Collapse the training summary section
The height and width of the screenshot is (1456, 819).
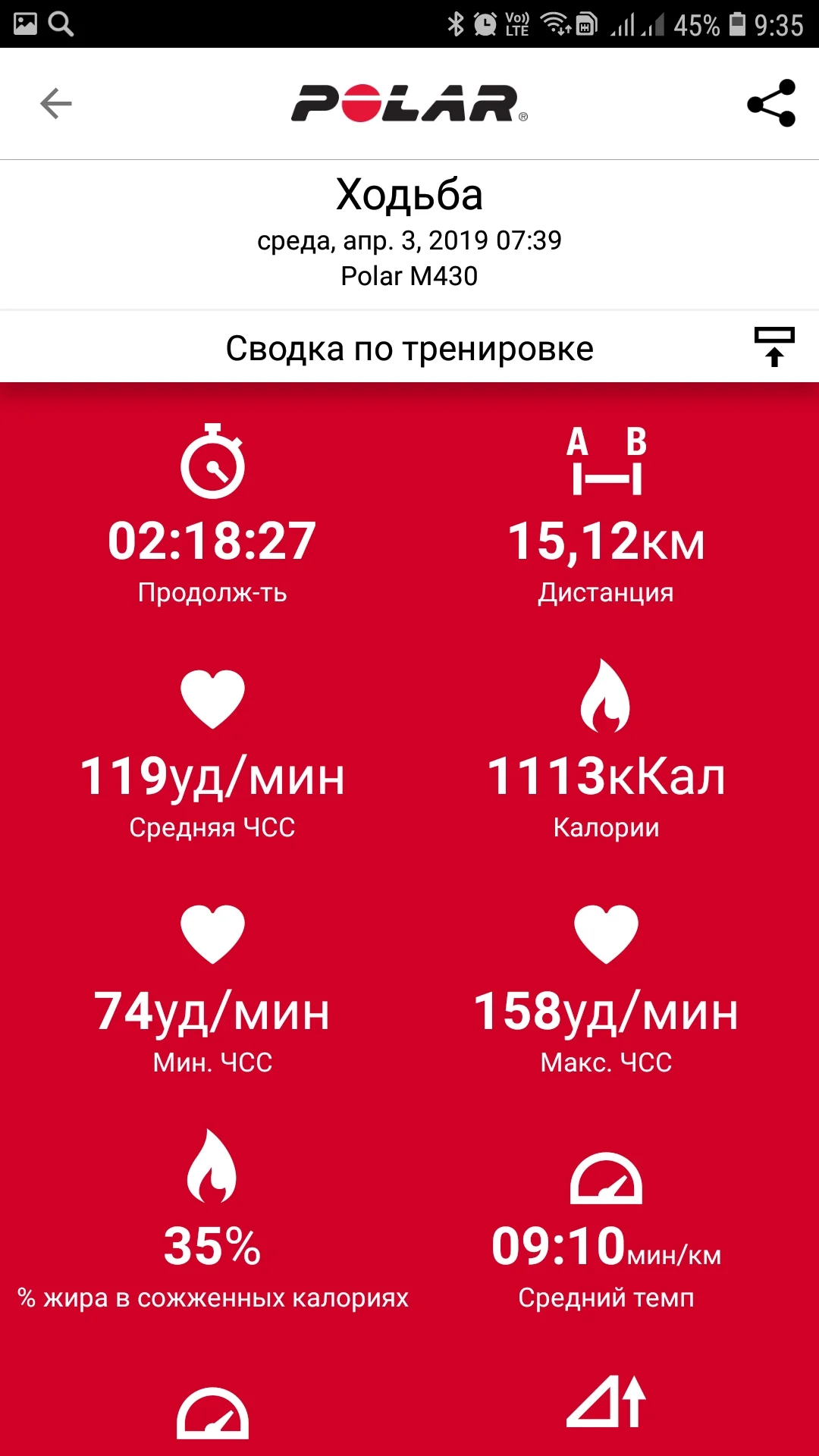point(773,347)
